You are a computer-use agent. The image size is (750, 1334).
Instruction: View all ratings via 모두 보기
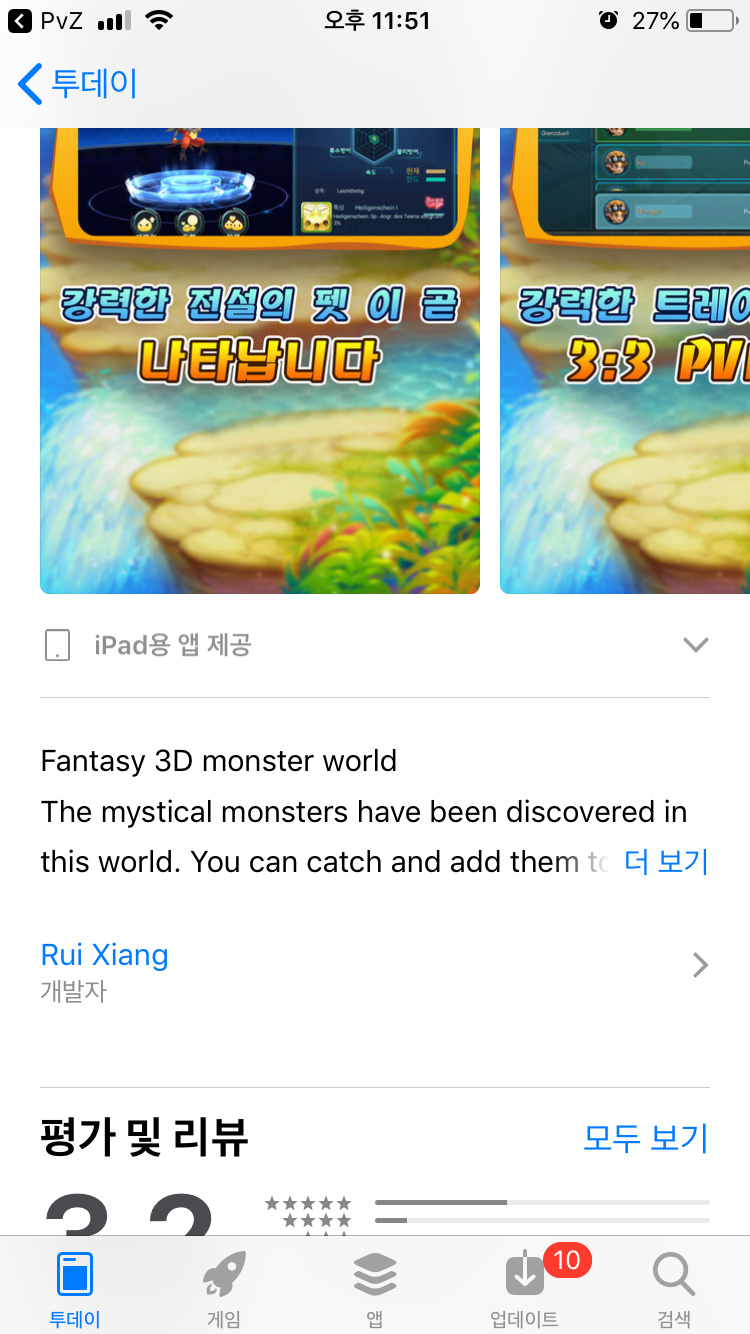[645, 1137]
